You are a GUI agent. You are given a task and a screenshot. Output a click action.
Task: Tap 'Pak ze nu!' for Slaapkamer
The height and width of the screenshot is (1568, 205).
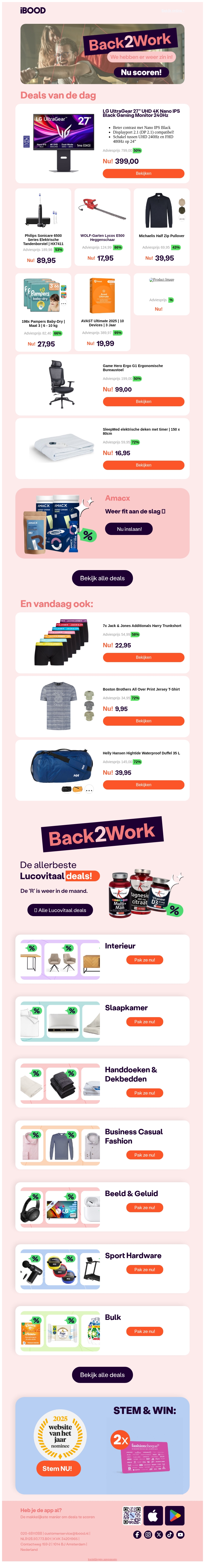tap(144, 1022)
